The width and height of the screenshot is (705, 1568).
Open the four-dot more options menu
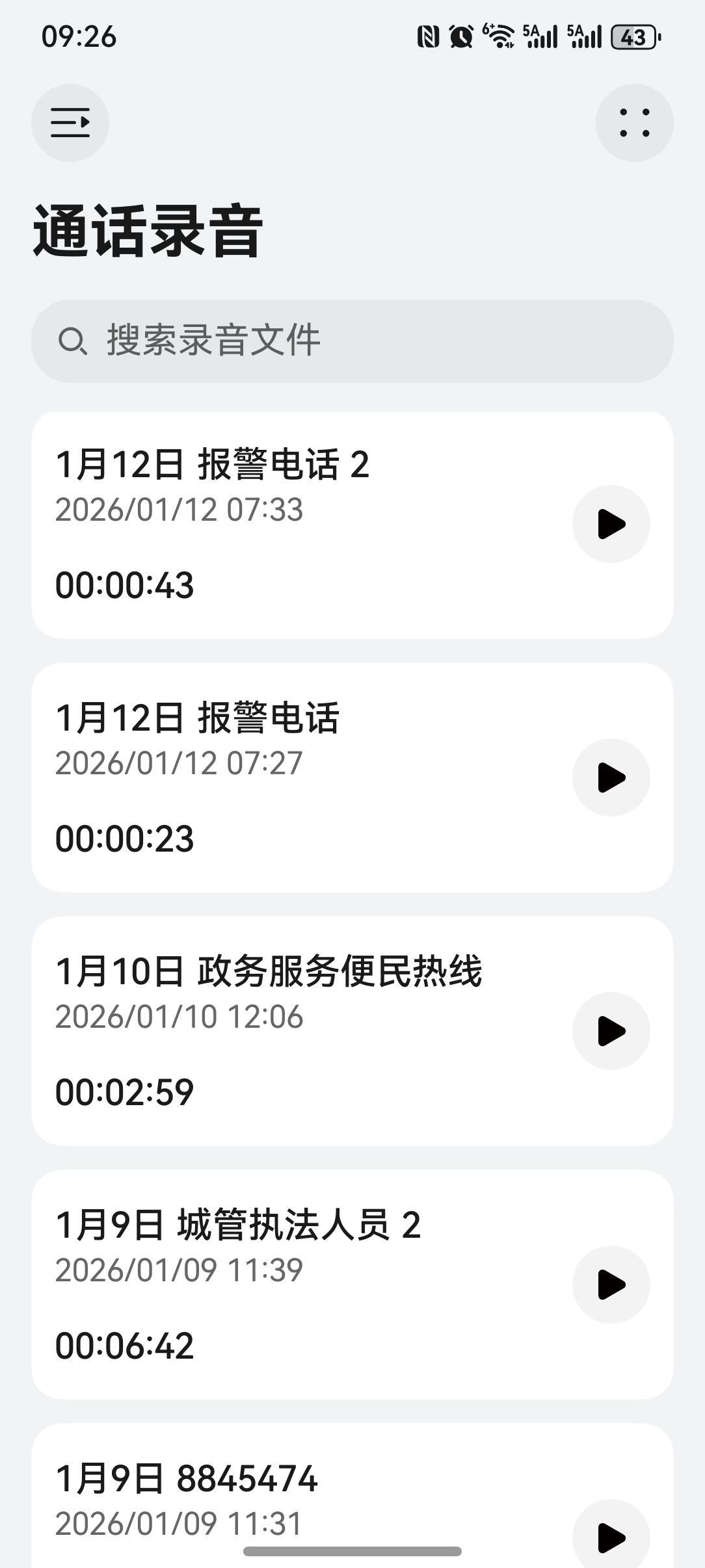(634, 123)
